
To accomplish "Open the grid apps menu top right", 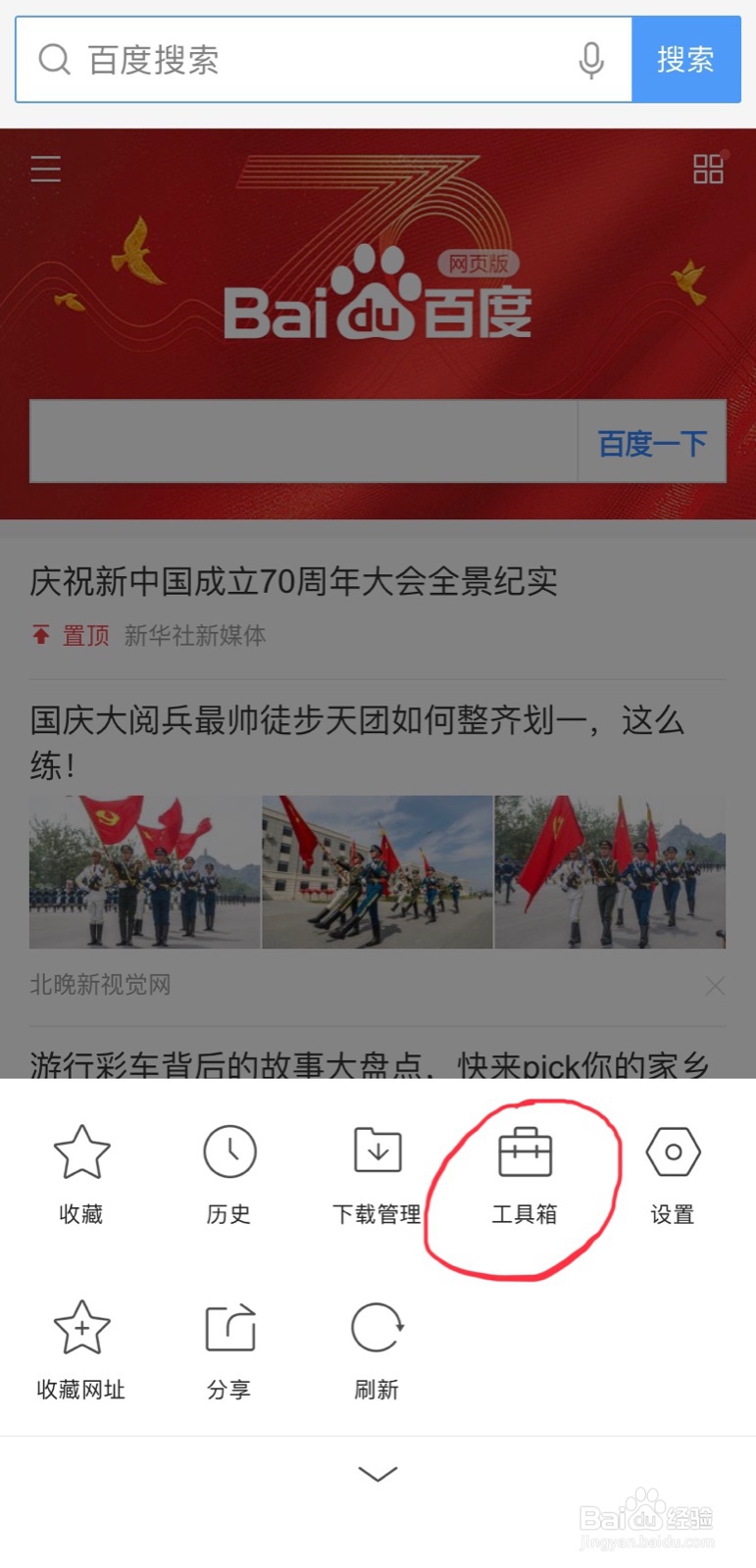I will (708, 169).
